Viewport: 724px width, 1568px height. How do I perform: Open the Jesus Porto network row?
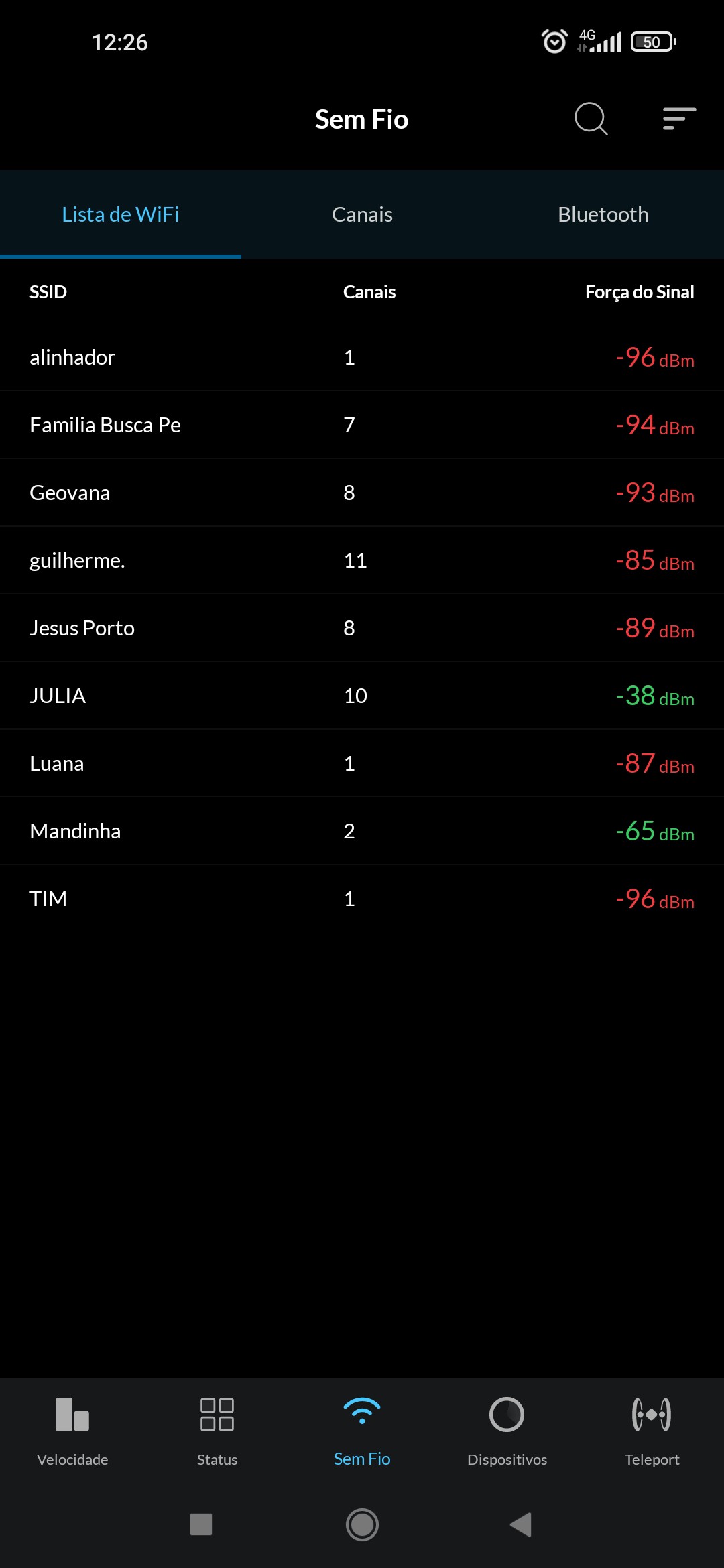(362, 628)
